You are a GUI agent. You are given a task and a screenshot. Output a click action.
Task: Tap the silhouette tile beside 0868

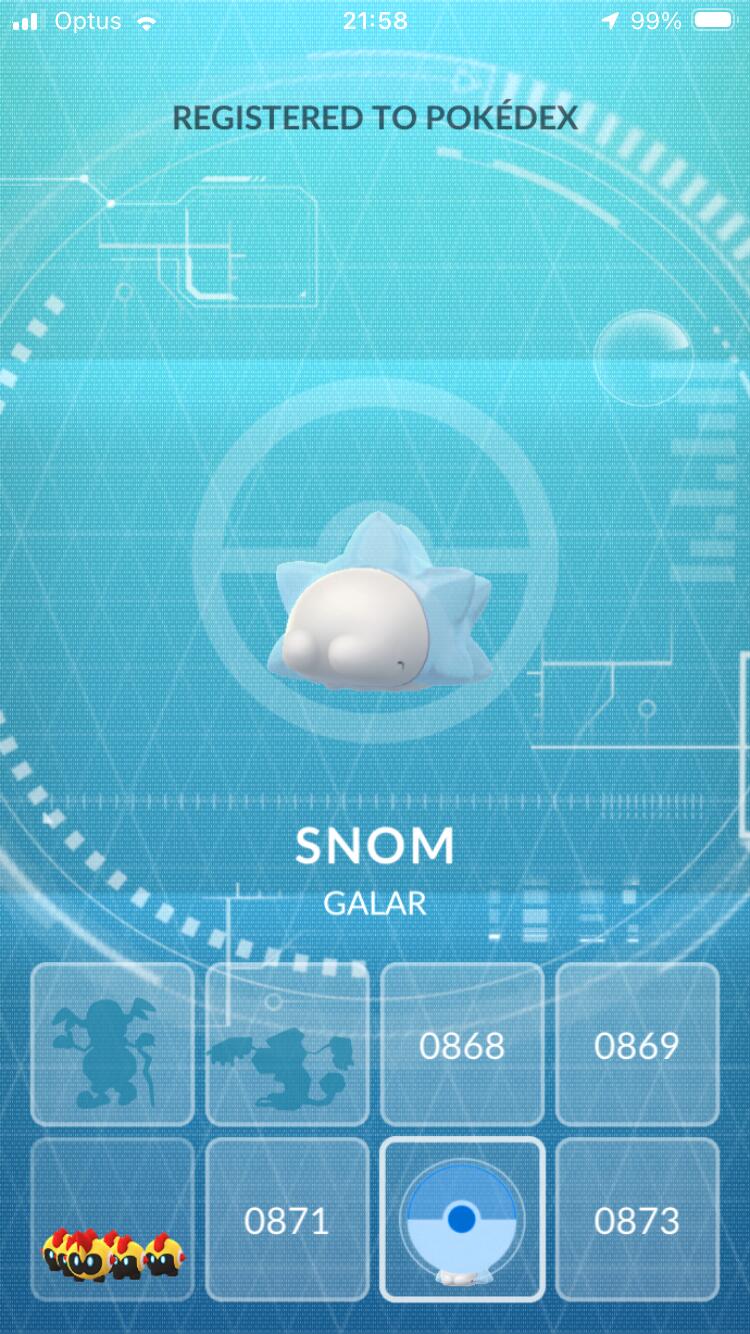tap(287, 1045)
